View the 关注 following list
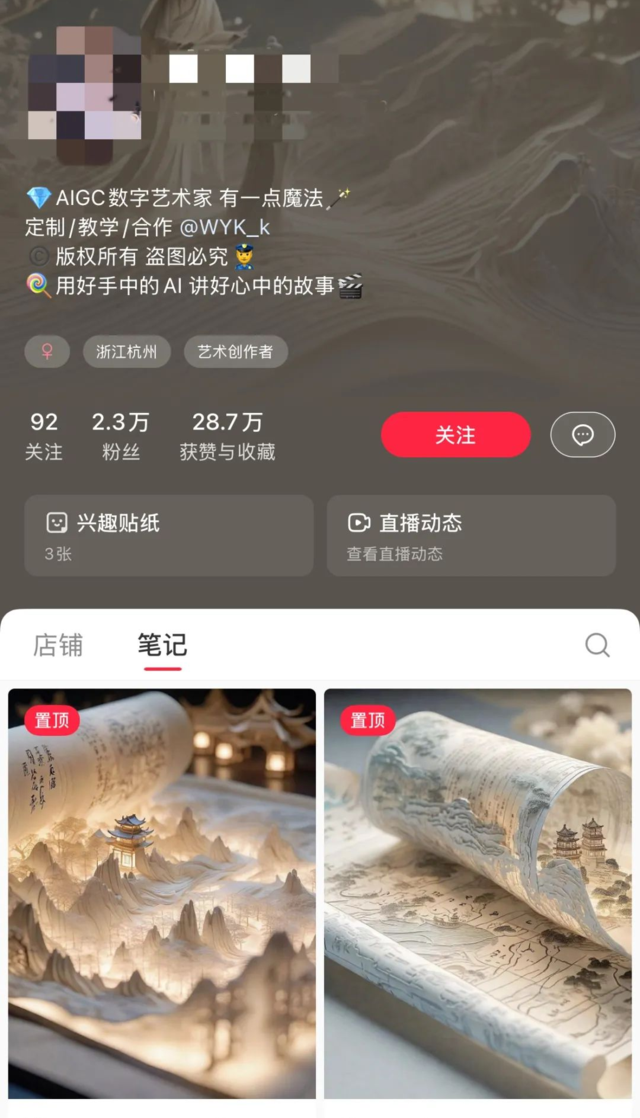 pyautogui.click(x=44, y=436)
